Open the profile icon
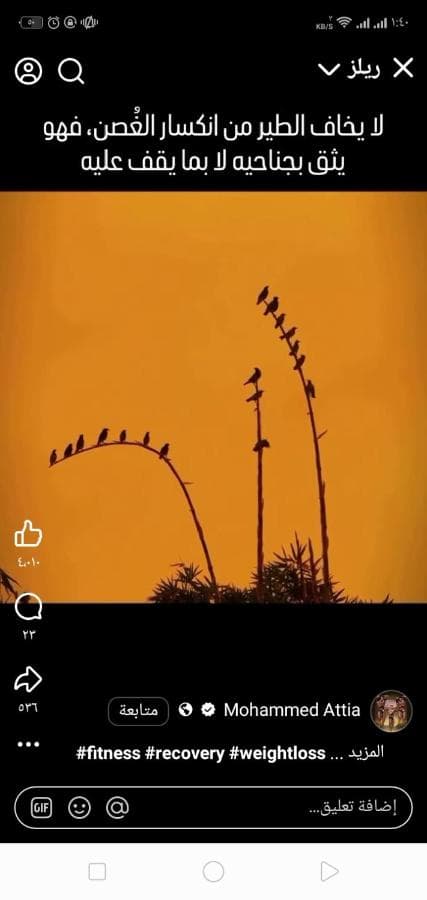The width and height of the screenshot is (427, 900). (28, 72)
